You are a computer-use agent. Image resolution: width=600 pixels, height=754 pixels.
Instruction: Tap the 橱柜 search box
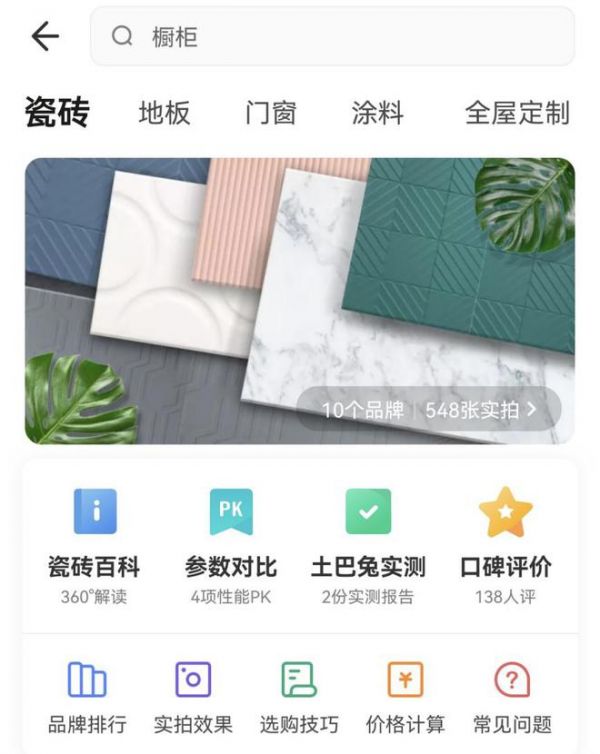click(x=332, y=37)
